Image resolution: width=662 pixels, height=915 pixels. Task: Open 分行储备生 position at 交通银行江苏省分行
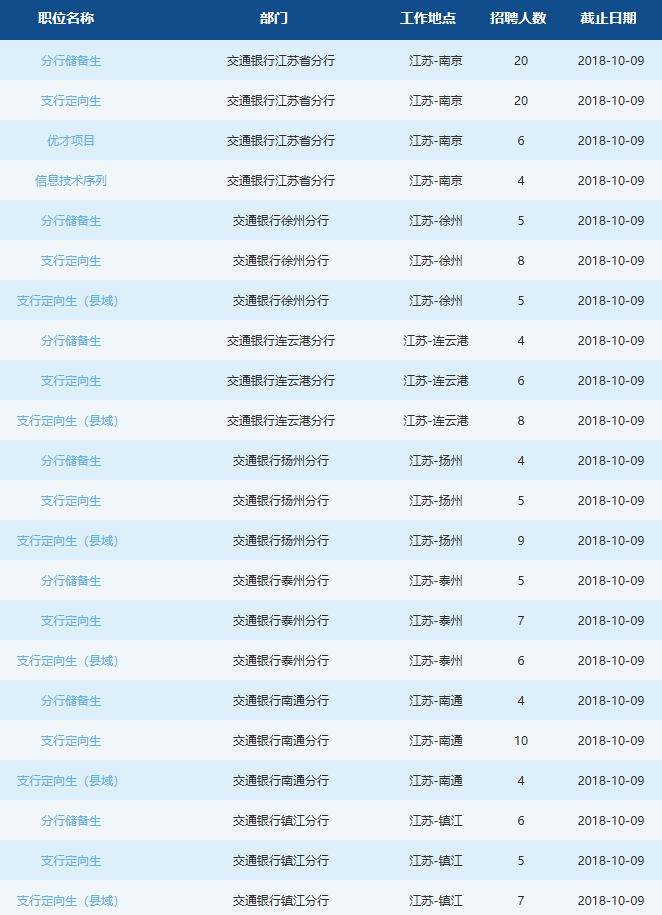tap(71, 61)
